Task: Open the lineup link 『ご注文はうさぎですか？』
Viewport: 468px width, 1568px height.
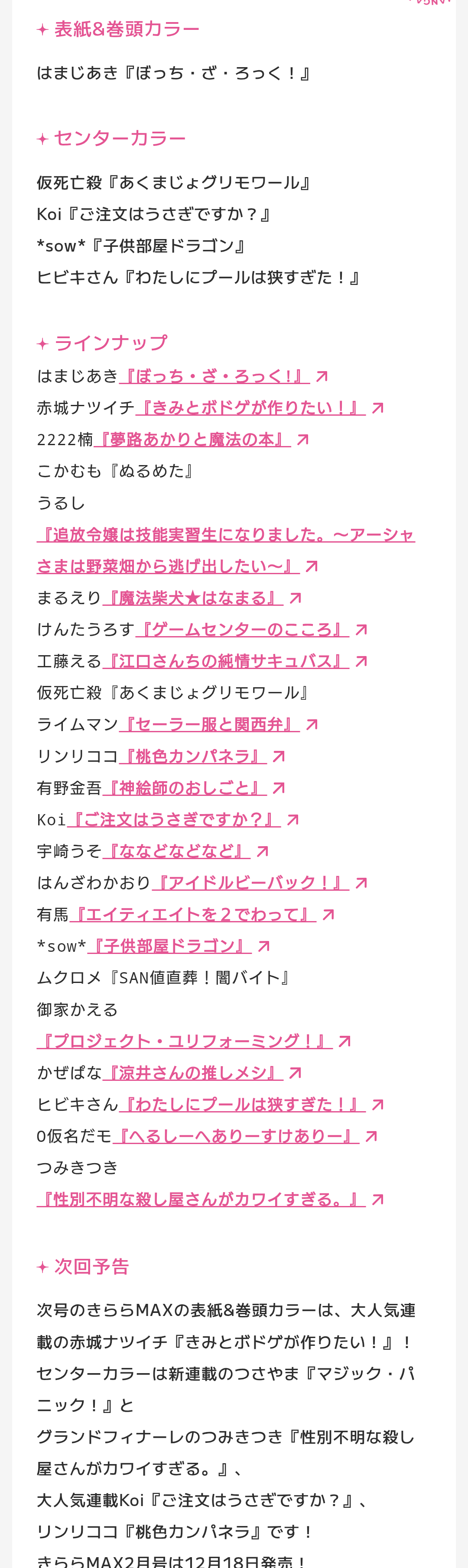Action: click(174, 819)
